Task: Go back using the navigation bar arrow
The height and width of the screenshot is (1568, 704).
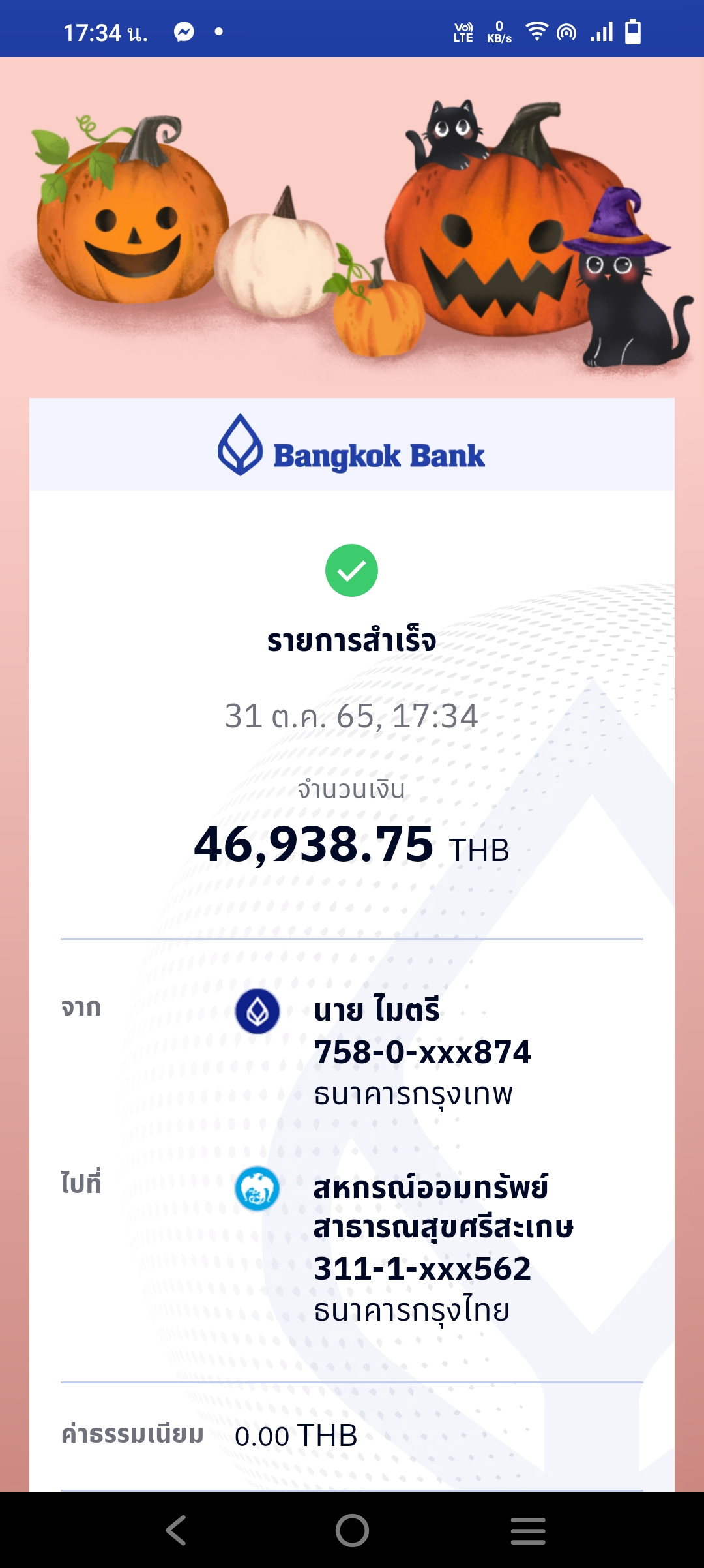Action: click(176, 1530)
